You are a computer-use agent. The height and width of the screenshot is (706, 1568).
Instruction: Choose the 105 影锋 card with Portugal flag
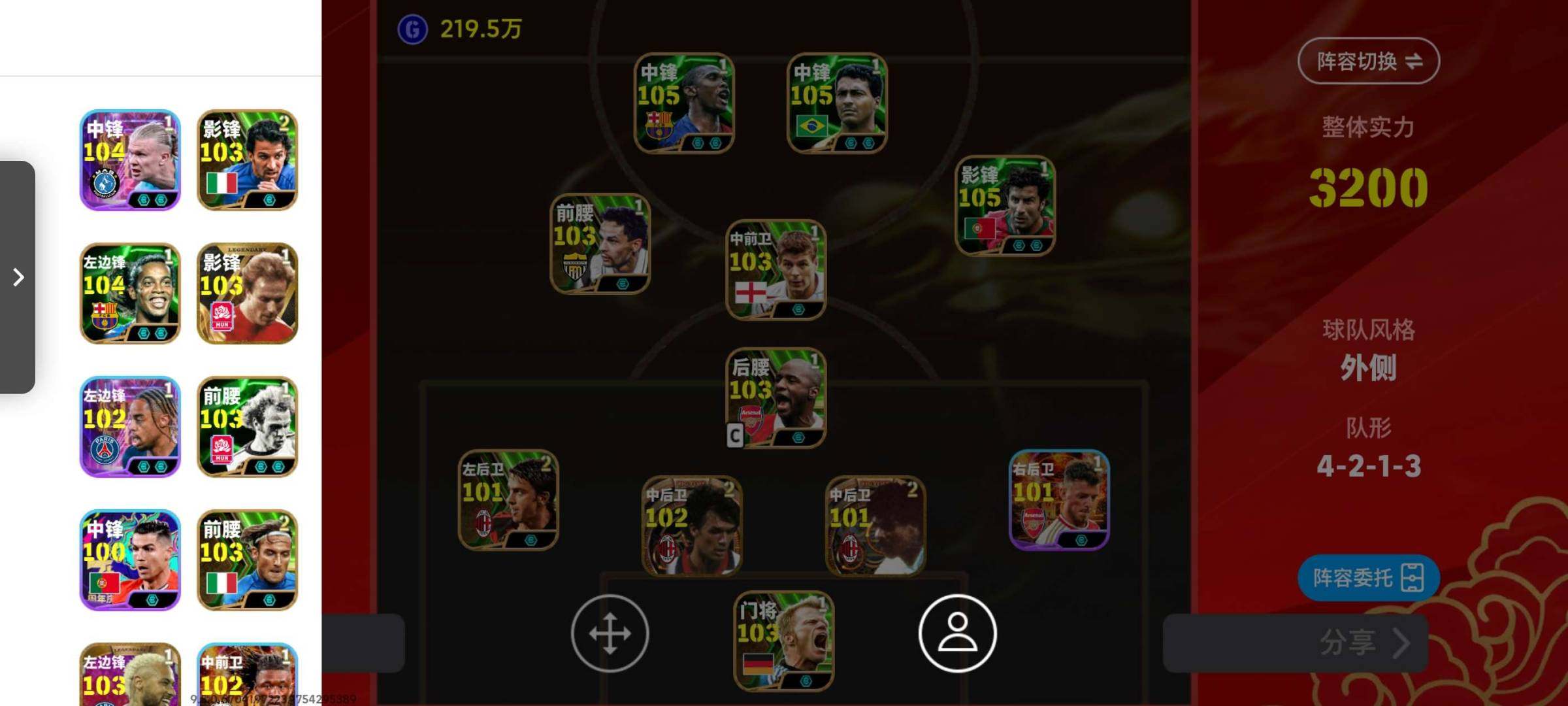(x=1005, y=205)
